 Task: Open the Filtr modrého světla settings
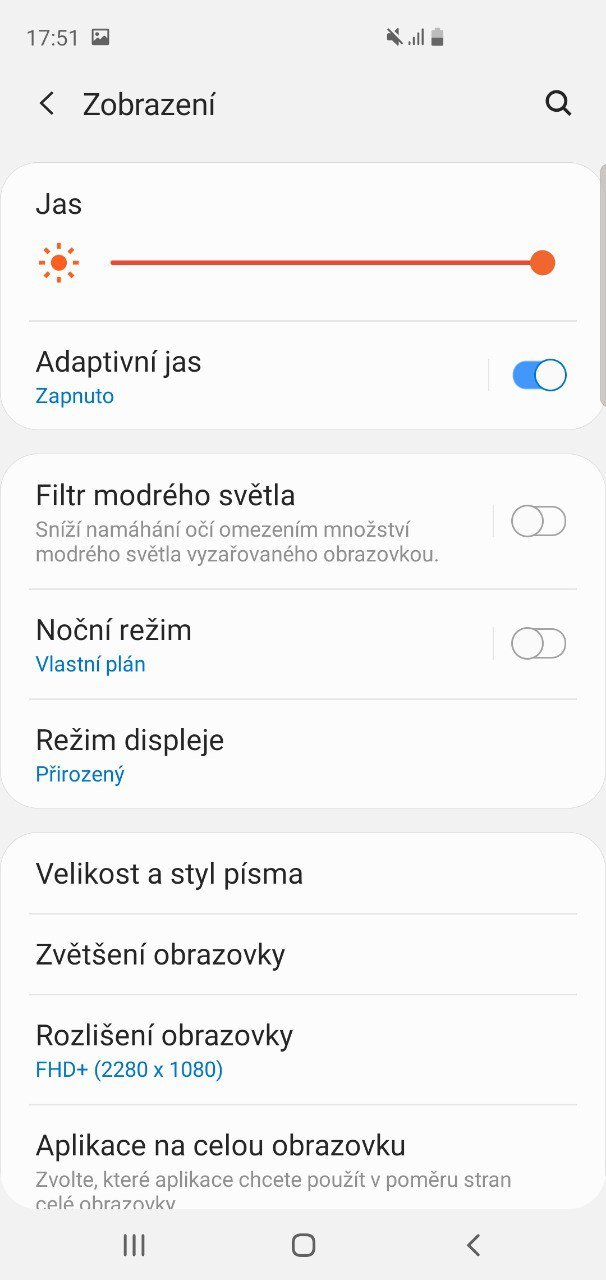[x=250, y=521]
